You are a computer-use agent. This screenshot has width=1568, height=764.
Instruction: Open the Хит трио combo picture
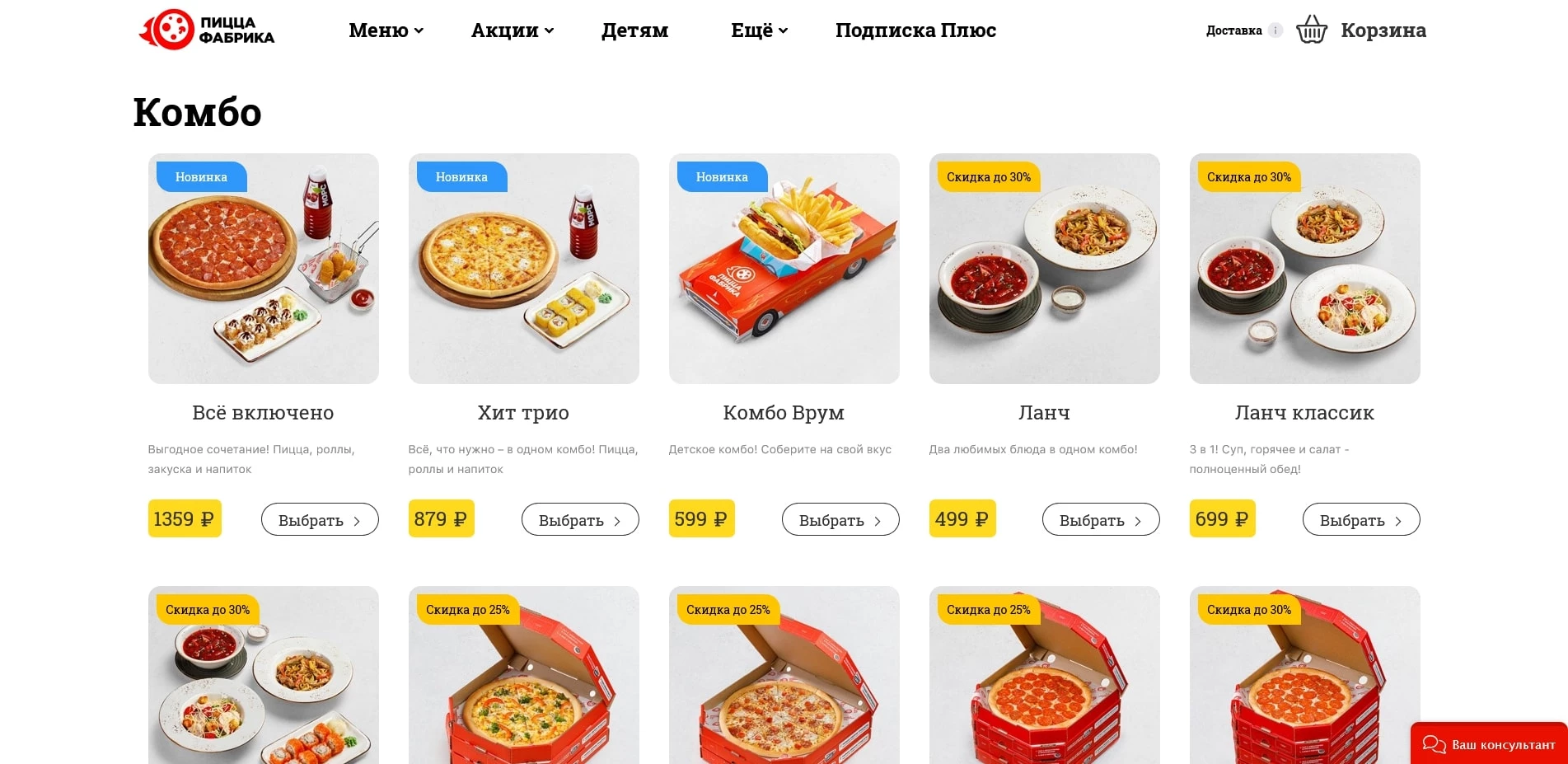[x=524, y=269]
